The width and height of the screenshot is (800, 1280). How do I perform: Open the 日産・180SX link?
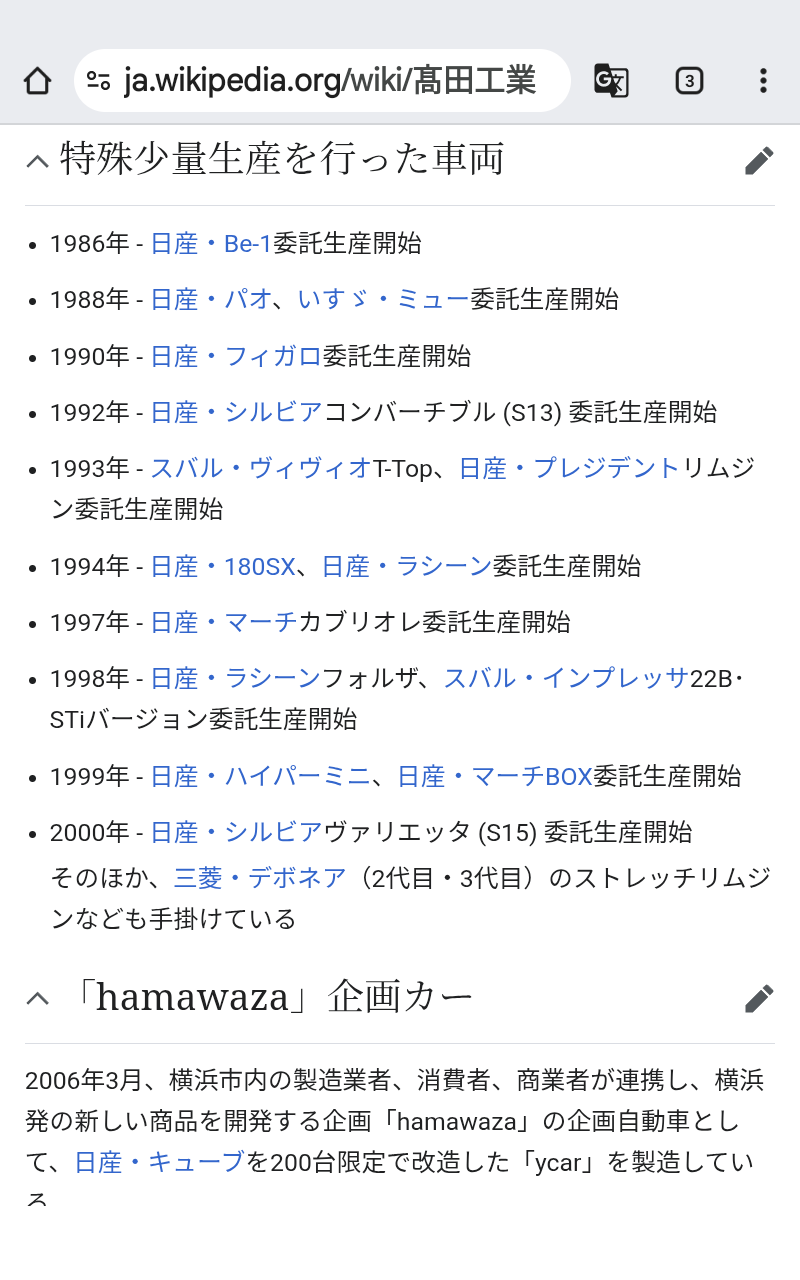tap(222, 567)
